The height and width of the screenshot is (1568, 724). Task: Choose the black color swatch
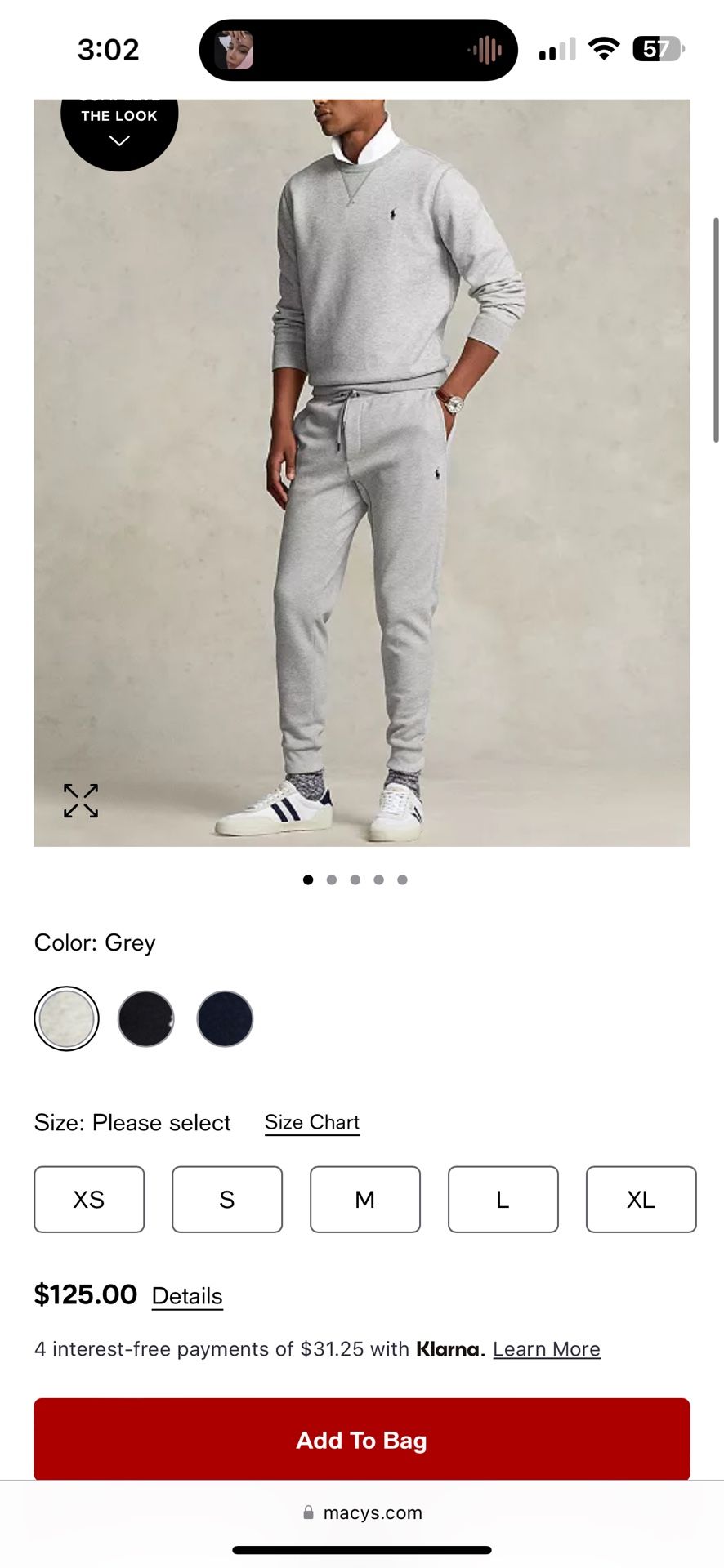(x=145, y=1018)
